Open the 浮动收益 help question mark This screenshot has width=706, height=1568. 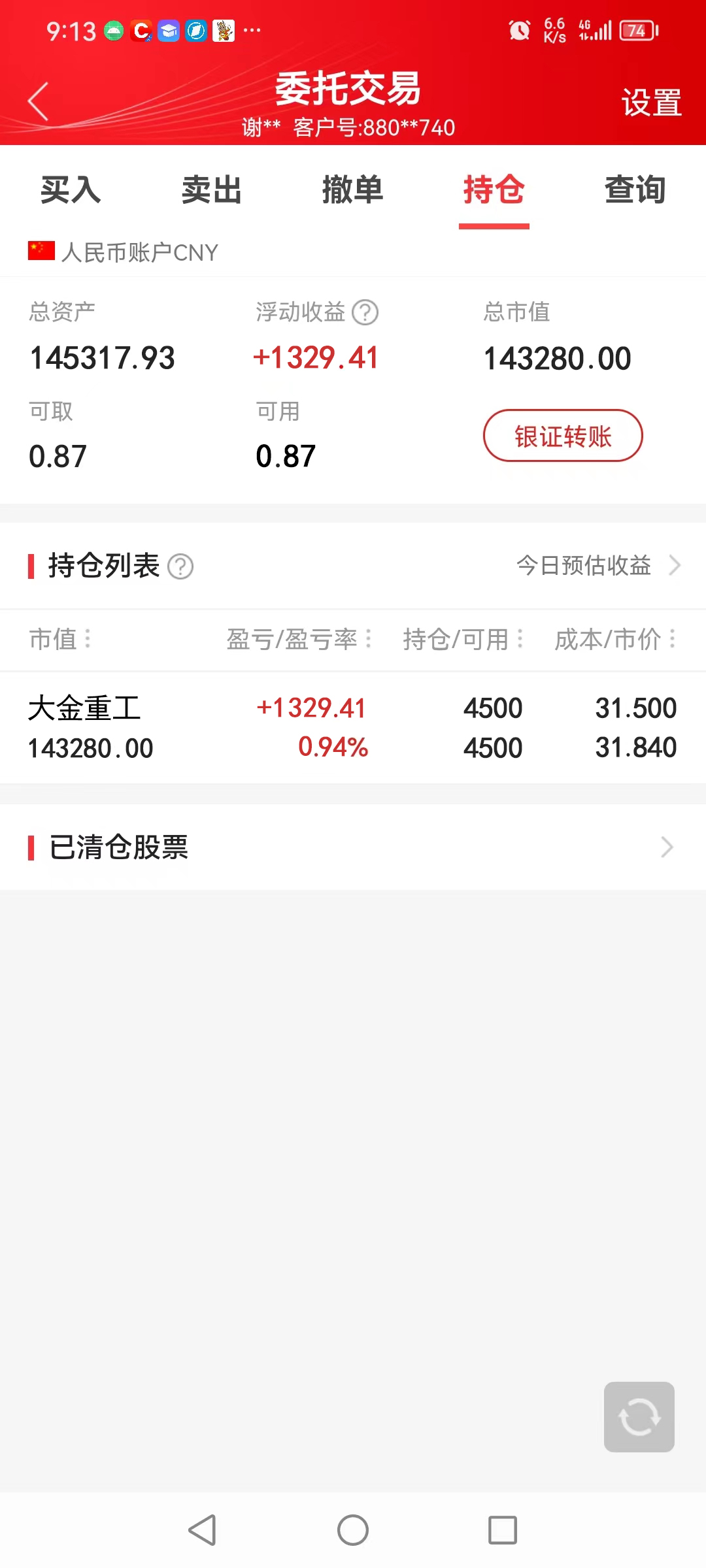[365, 312]
